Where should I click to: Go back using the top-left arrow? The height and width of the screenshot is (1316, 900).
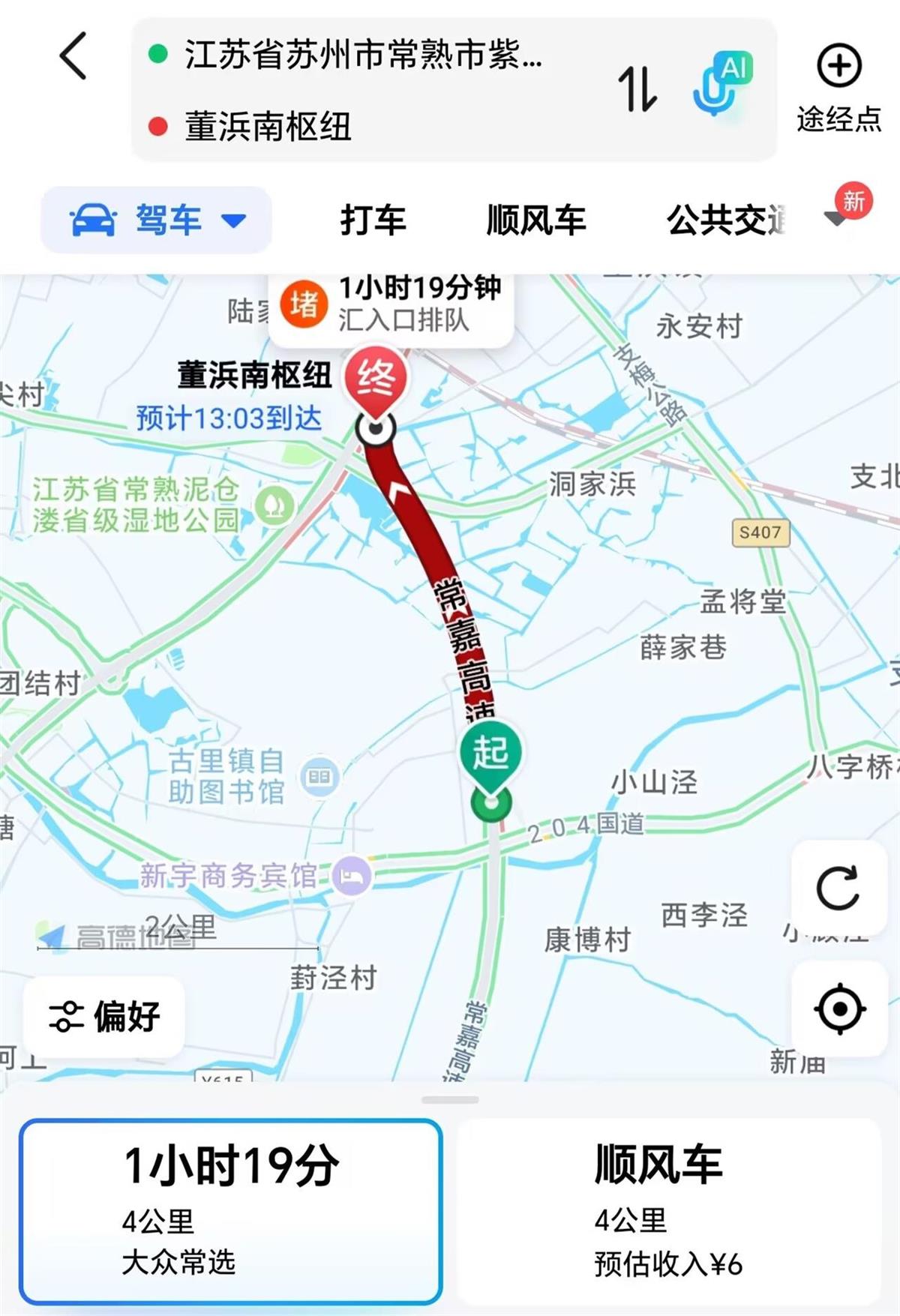click(73, 56)
